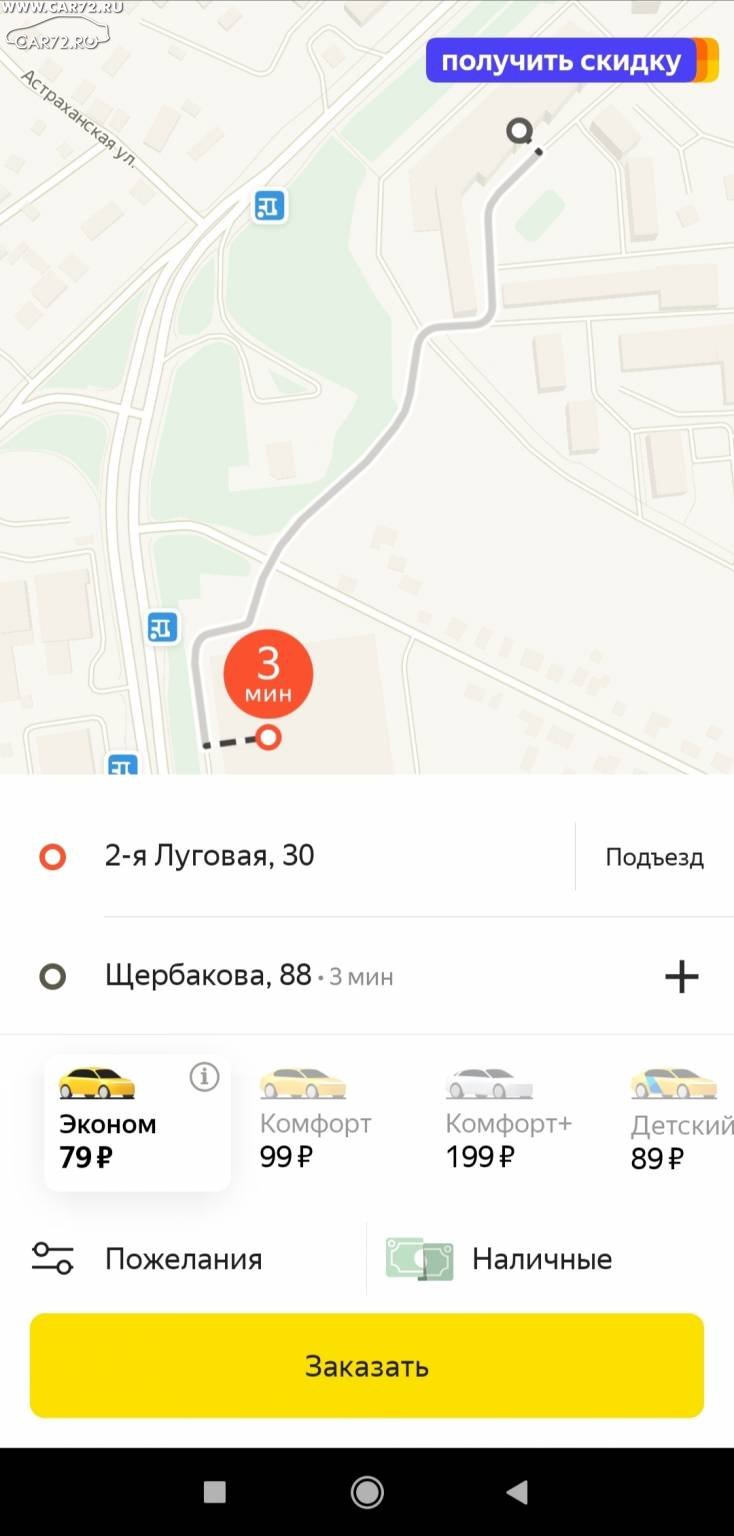Choose the Комфорт tariff for 99 ₽
The height and width of the screenshot is (1536, 734).
(315, 1120)
